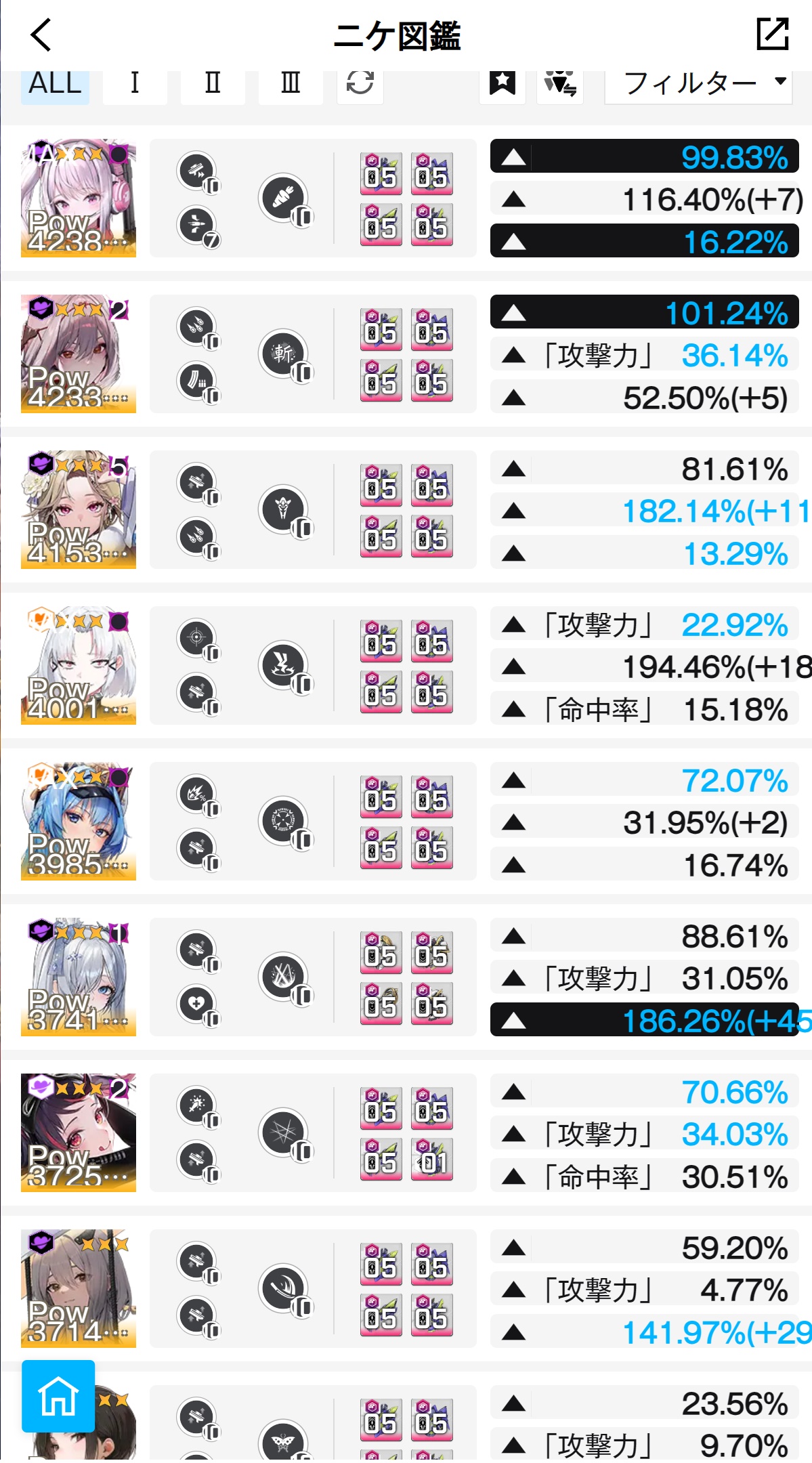Go back with the arrow icon
The height and width of the screenshot is (1463, 812).
pos(41,35)
